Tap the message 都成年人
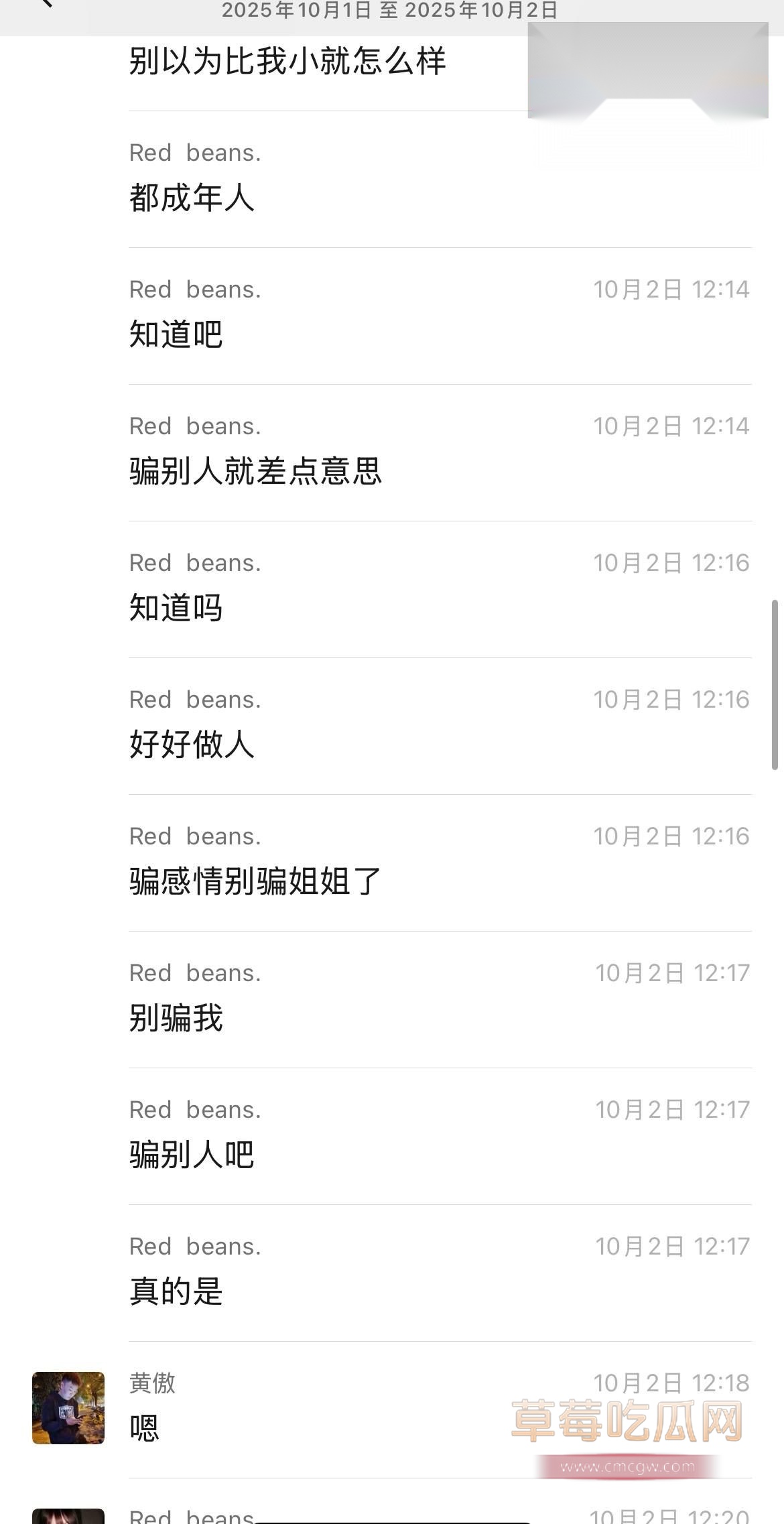Screen dimensions: 784x1524 pos(191,198)
